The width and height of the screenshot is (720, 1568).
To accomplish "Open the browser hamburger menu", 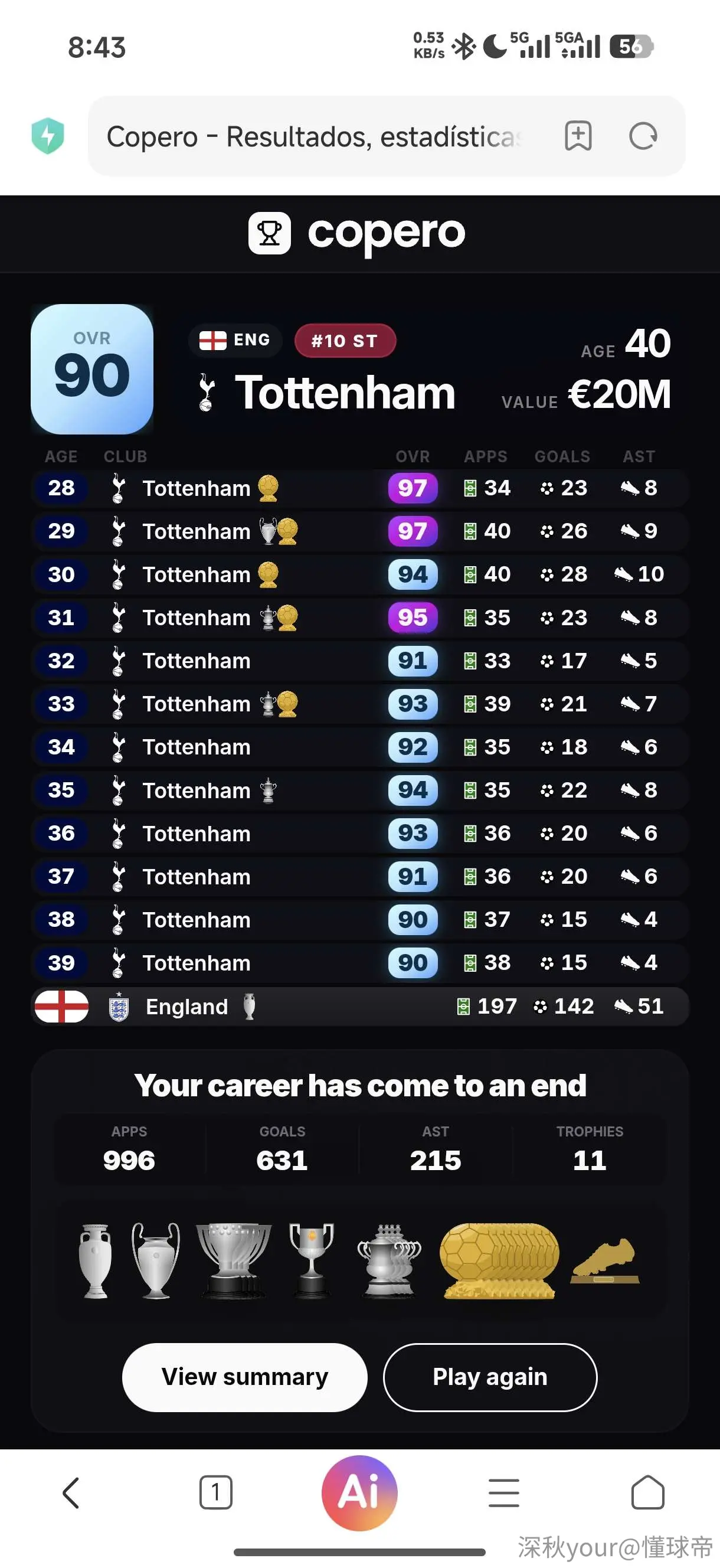I will (504, 1492).
